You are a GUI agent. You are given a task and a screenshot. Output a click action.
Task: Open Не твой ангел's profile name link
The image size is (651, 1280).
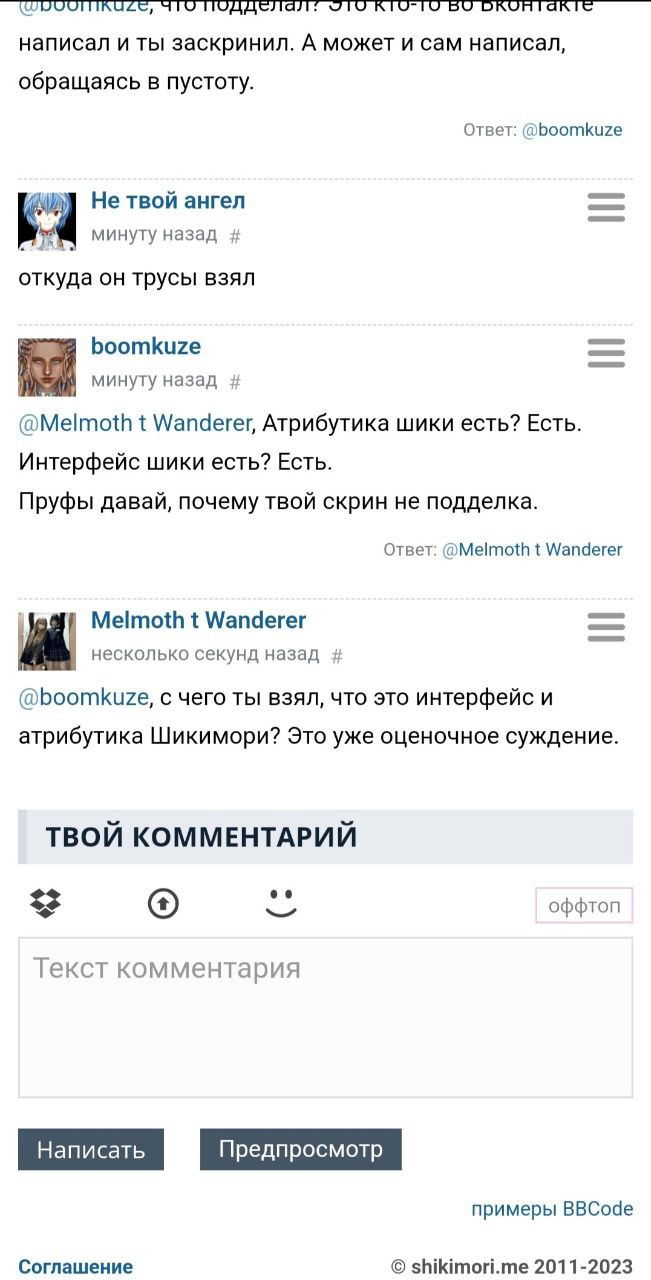pos(168,201)
